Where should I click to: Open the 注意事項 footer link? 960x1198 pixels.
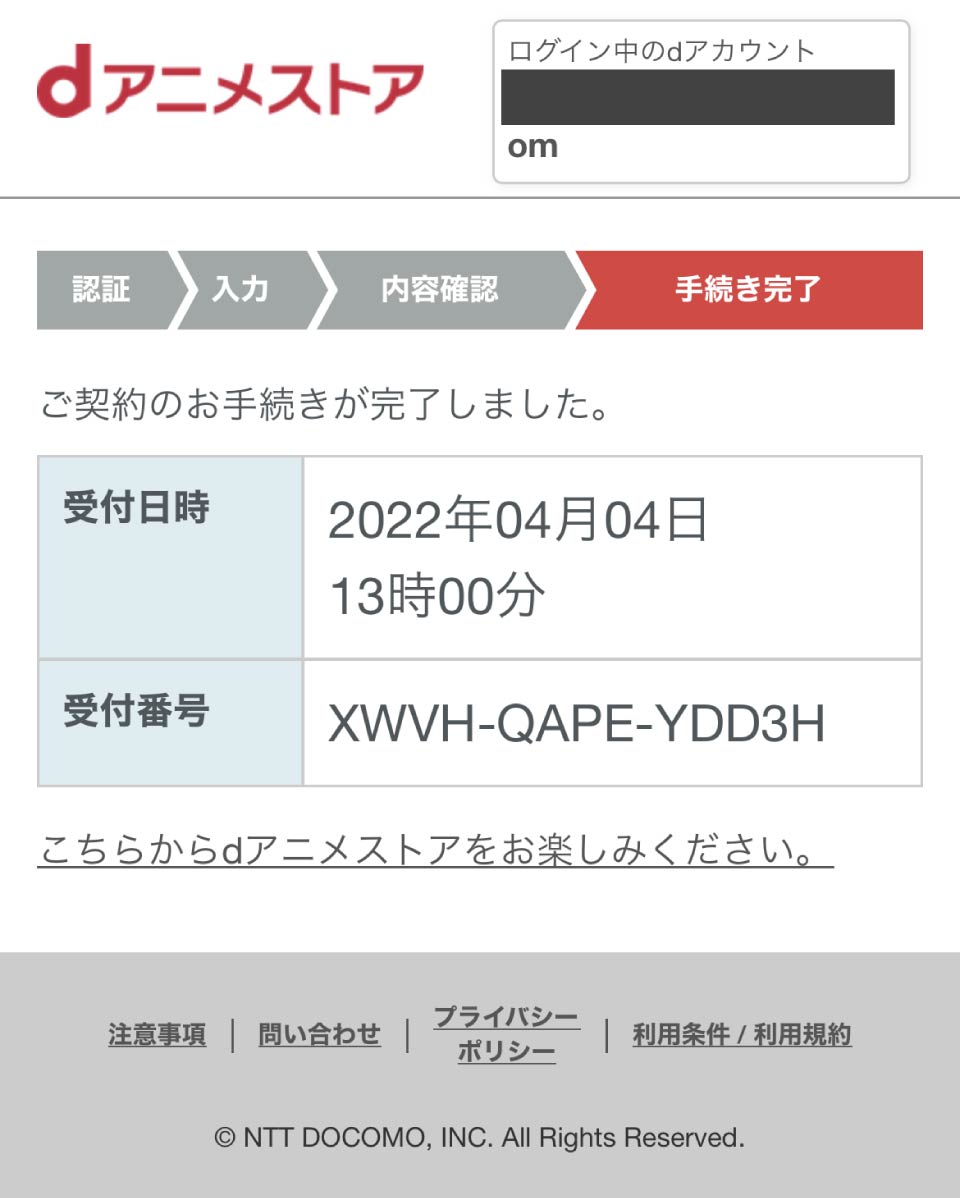click(x=157, y=1034)
